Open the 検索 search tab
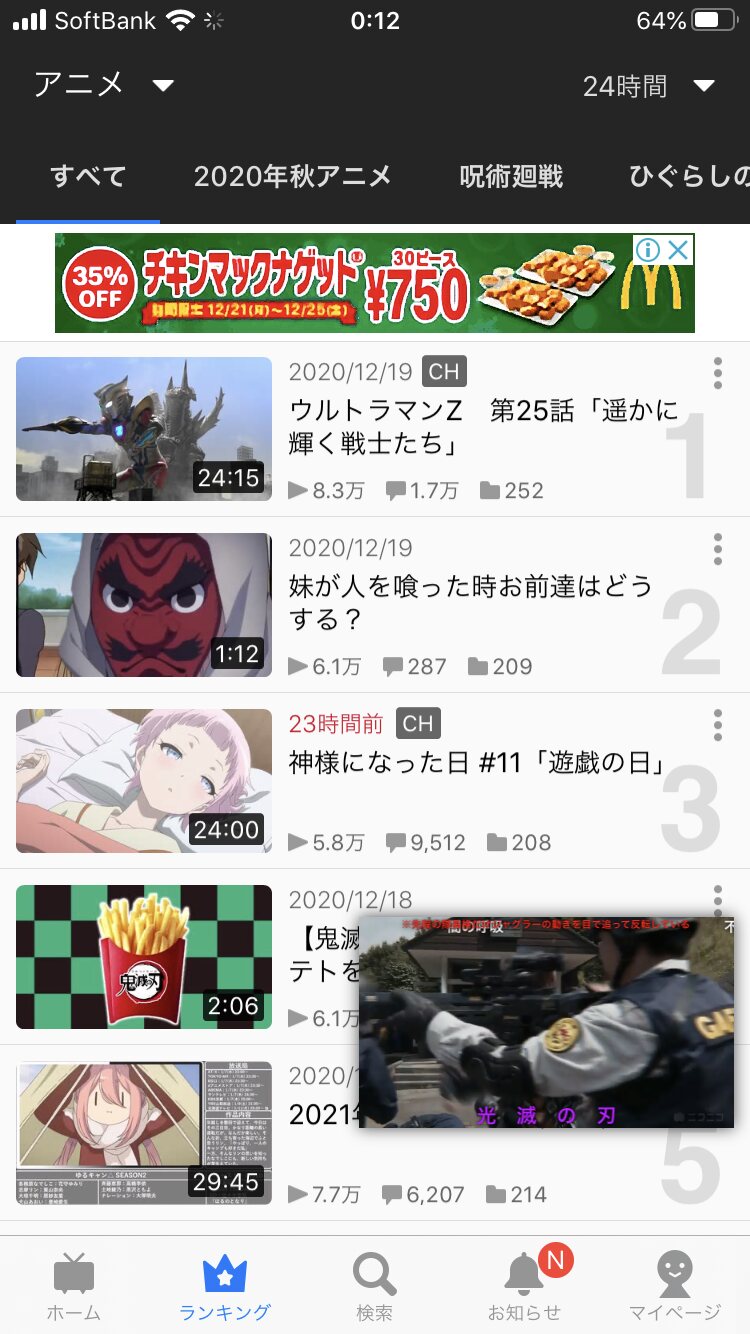The height and width of the screenshot is (1334, 750). 374,1286
